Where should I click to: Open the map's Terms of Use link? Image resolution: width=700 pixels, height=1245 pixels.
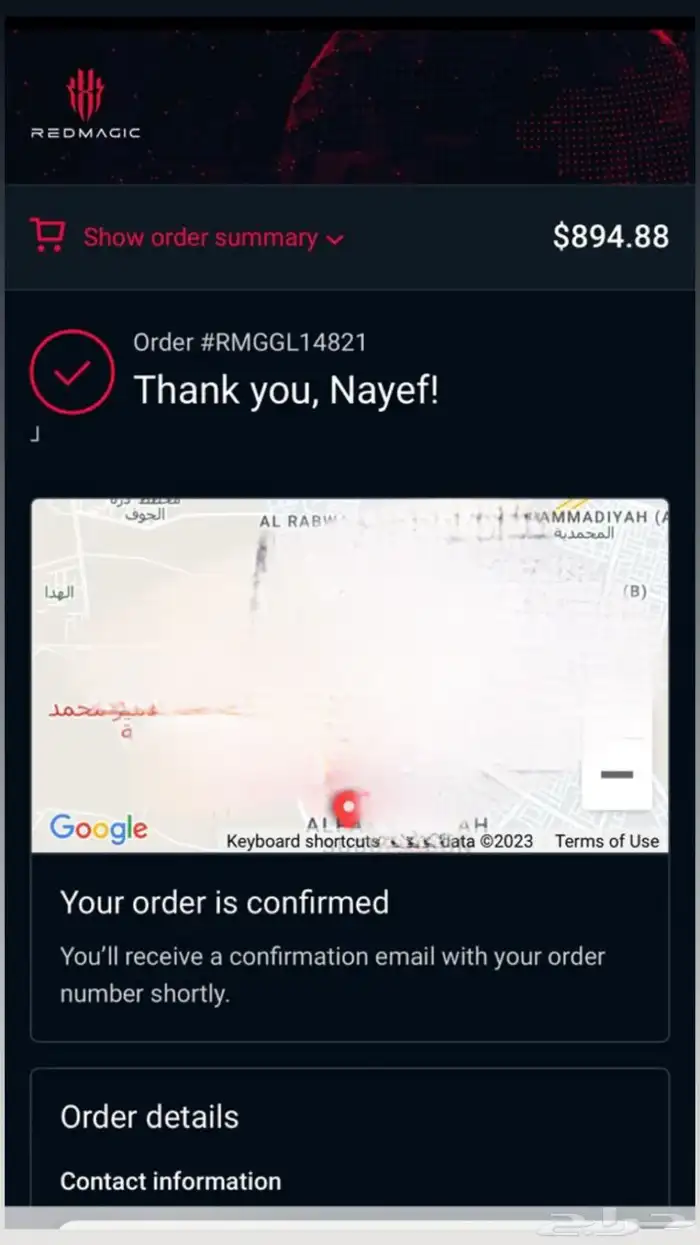607,841
